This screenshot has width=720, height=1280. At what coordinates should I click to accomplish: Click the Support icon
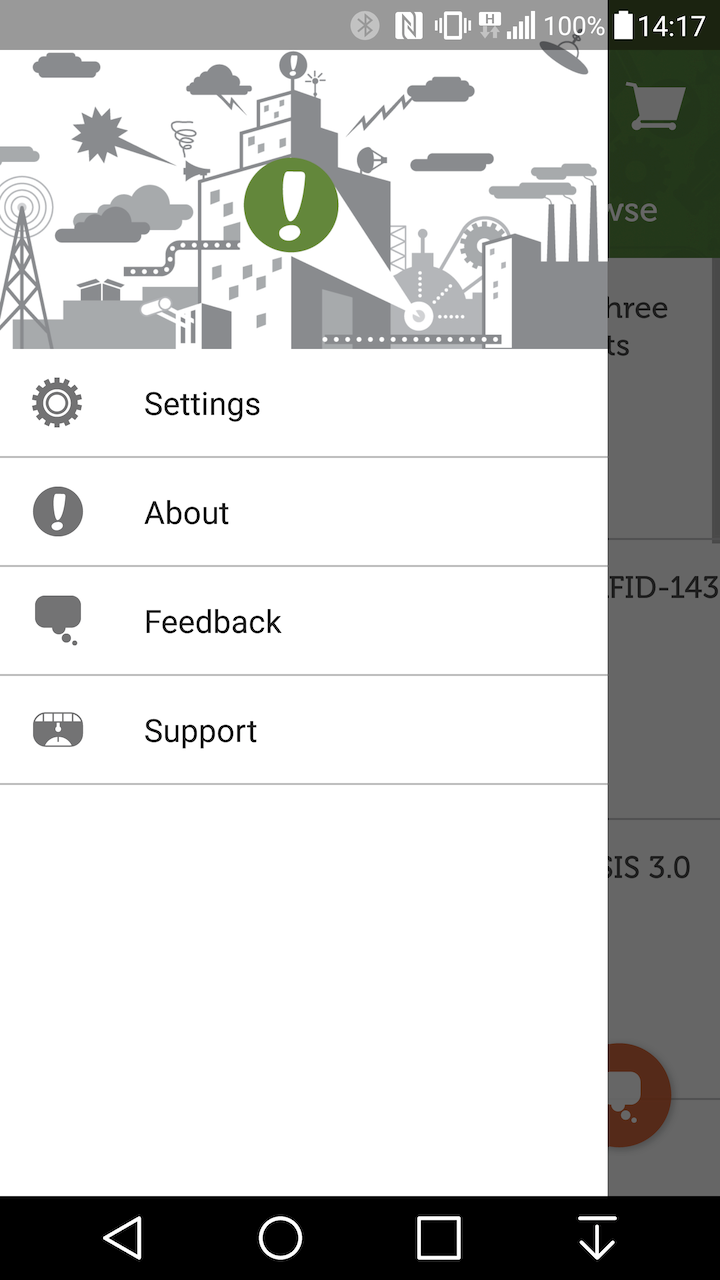point(57,730)
